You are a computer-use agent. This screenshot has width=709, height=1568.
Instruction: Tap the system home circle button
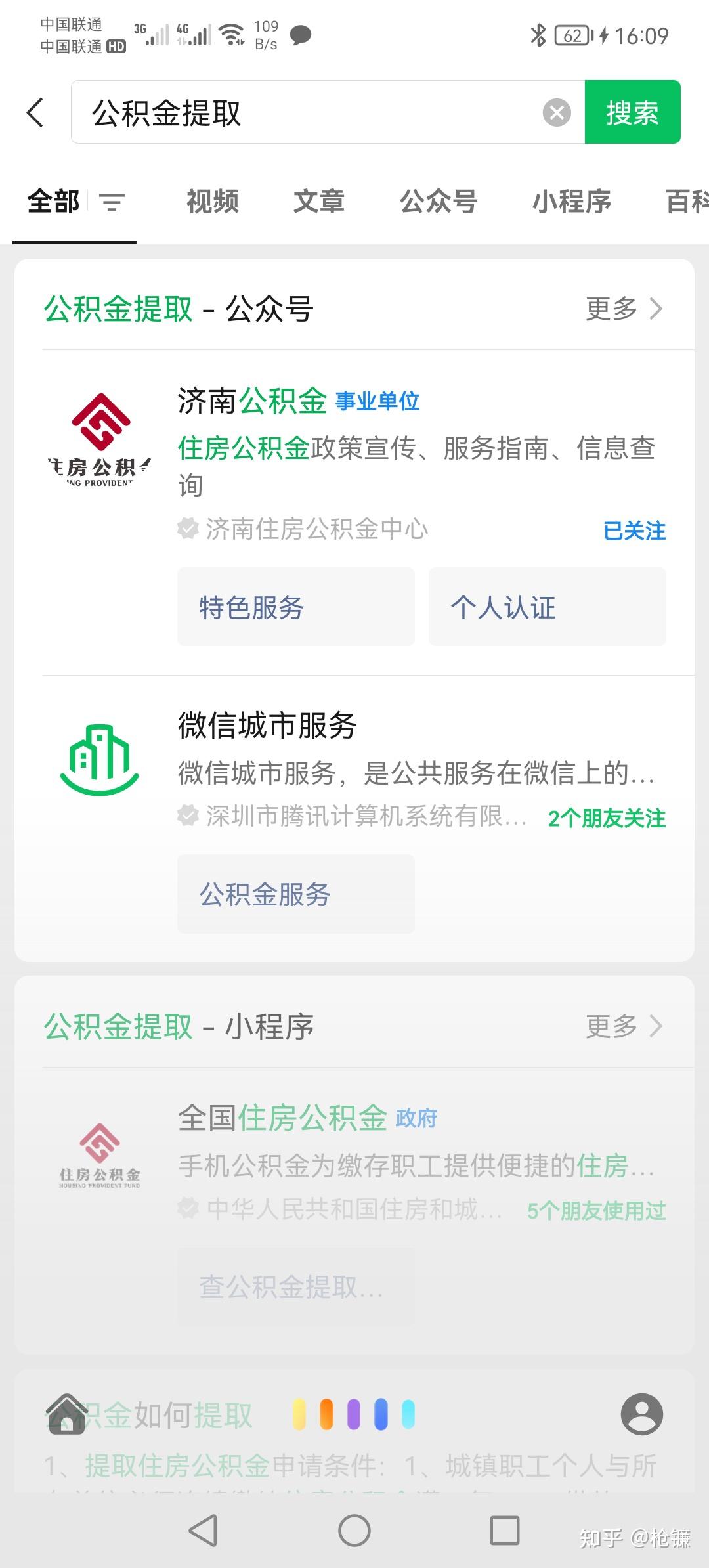click(354, 1531)
